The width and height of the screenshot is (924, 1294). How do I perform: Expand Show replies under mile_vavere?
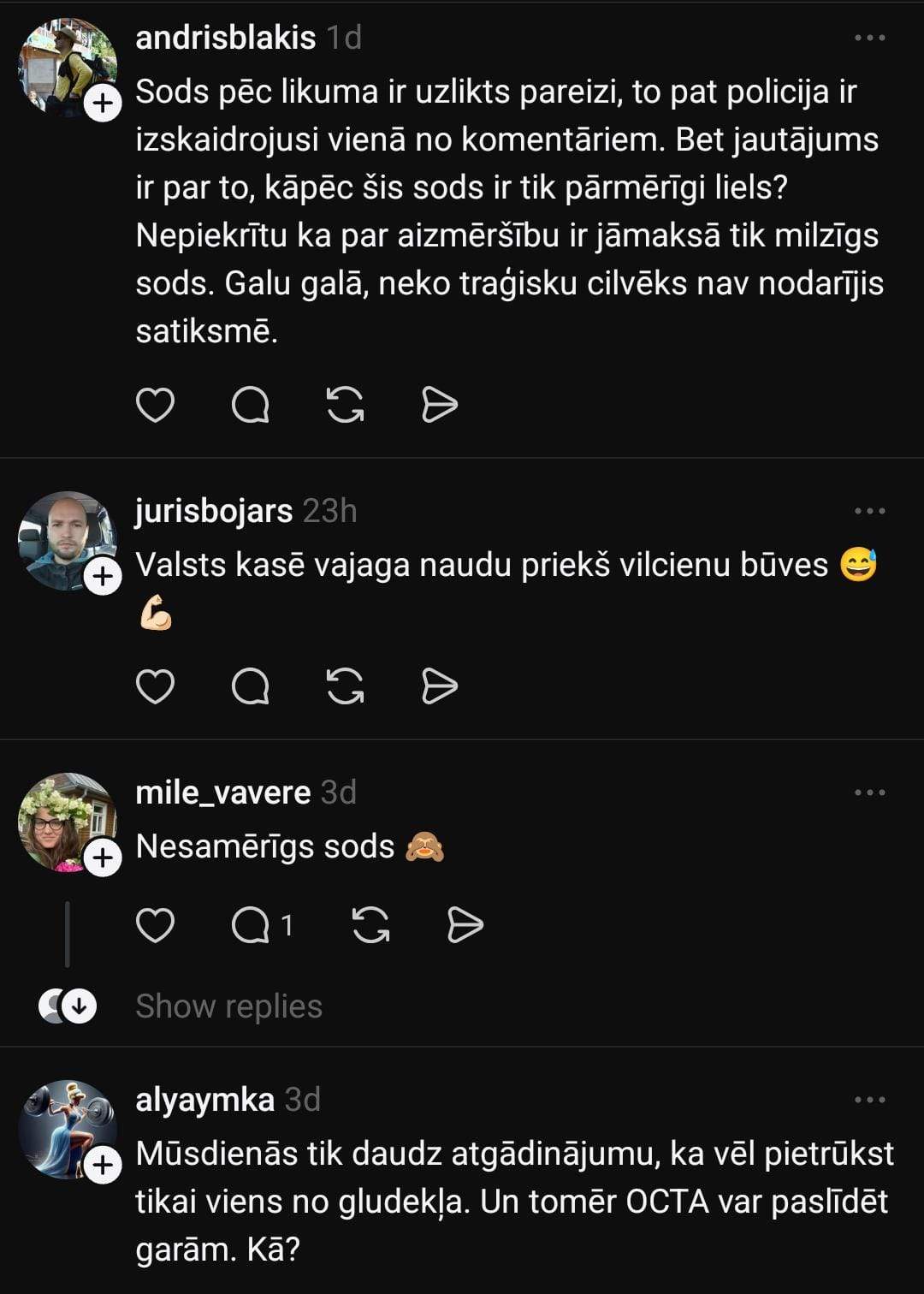(228, 1006)
